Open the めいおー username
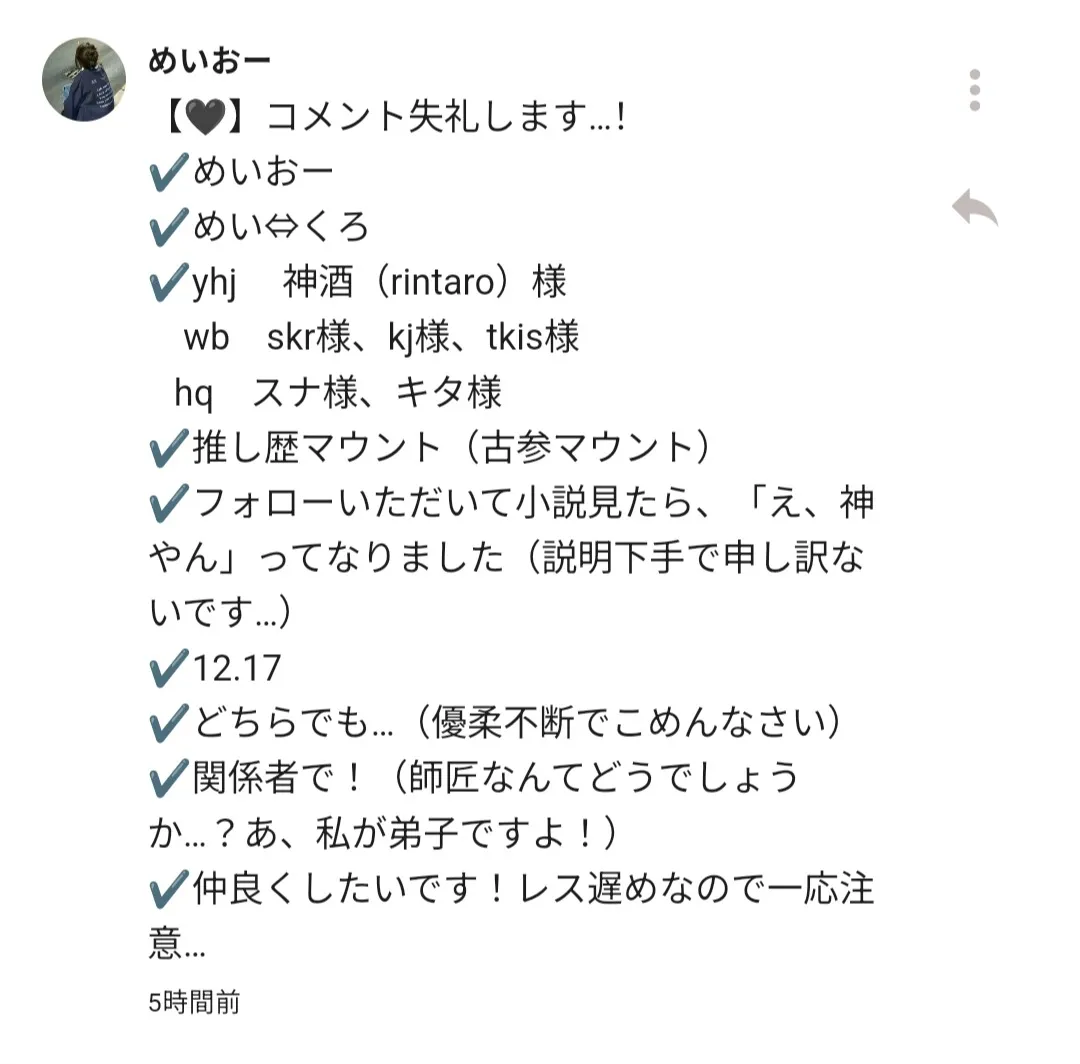Screen dimensions: 1080x1064 click(x=209, y=62)
